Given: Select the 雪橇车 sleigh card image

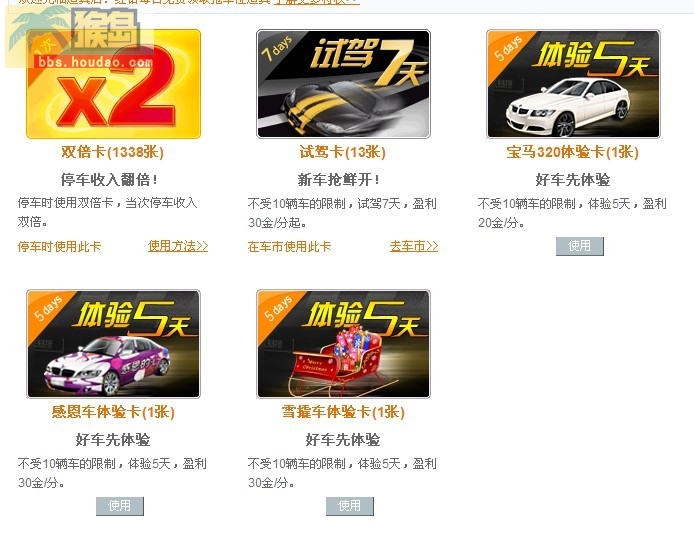Looking at the screenshot, I should click(343, 344).
